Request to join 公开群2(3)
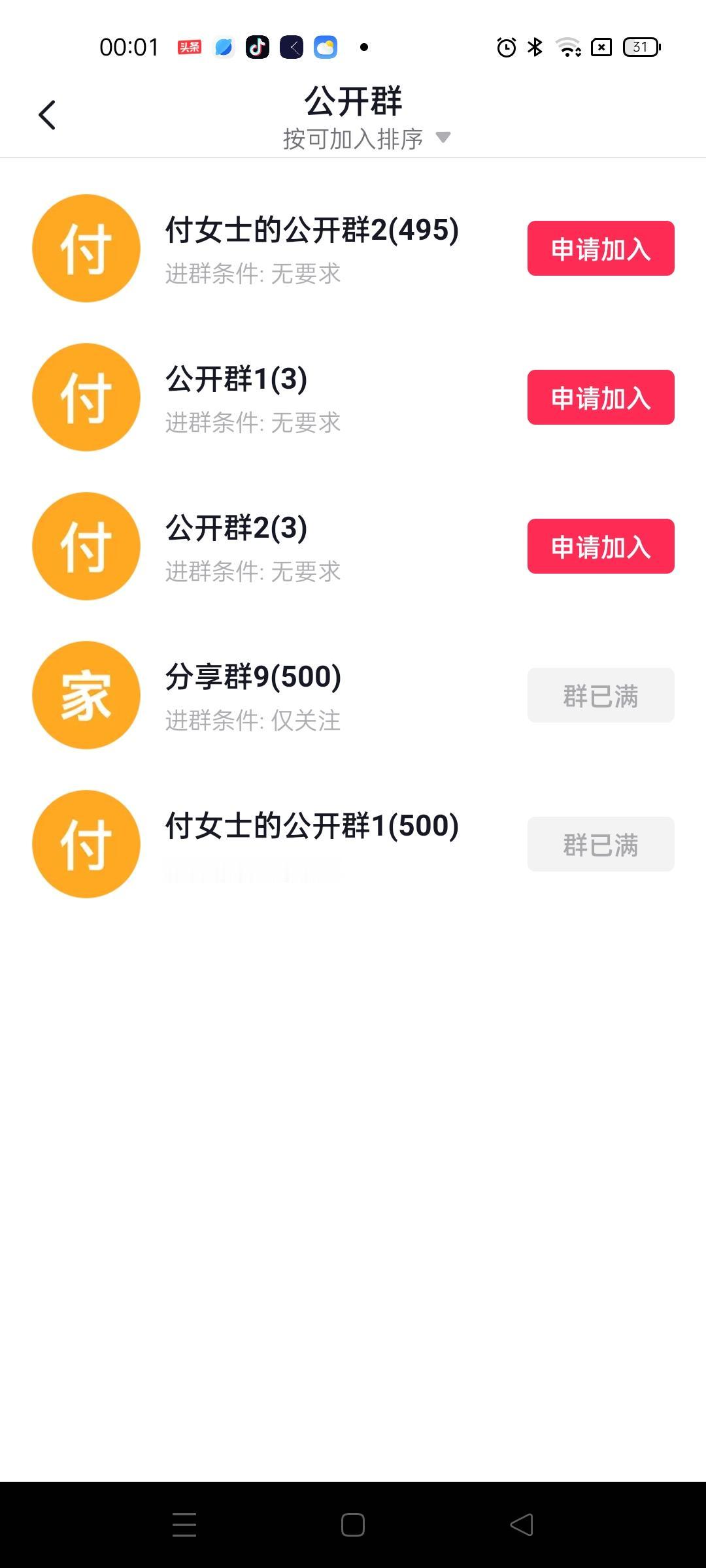The width and height of the screenshot is (706, 1568). [x=601, y=546]
